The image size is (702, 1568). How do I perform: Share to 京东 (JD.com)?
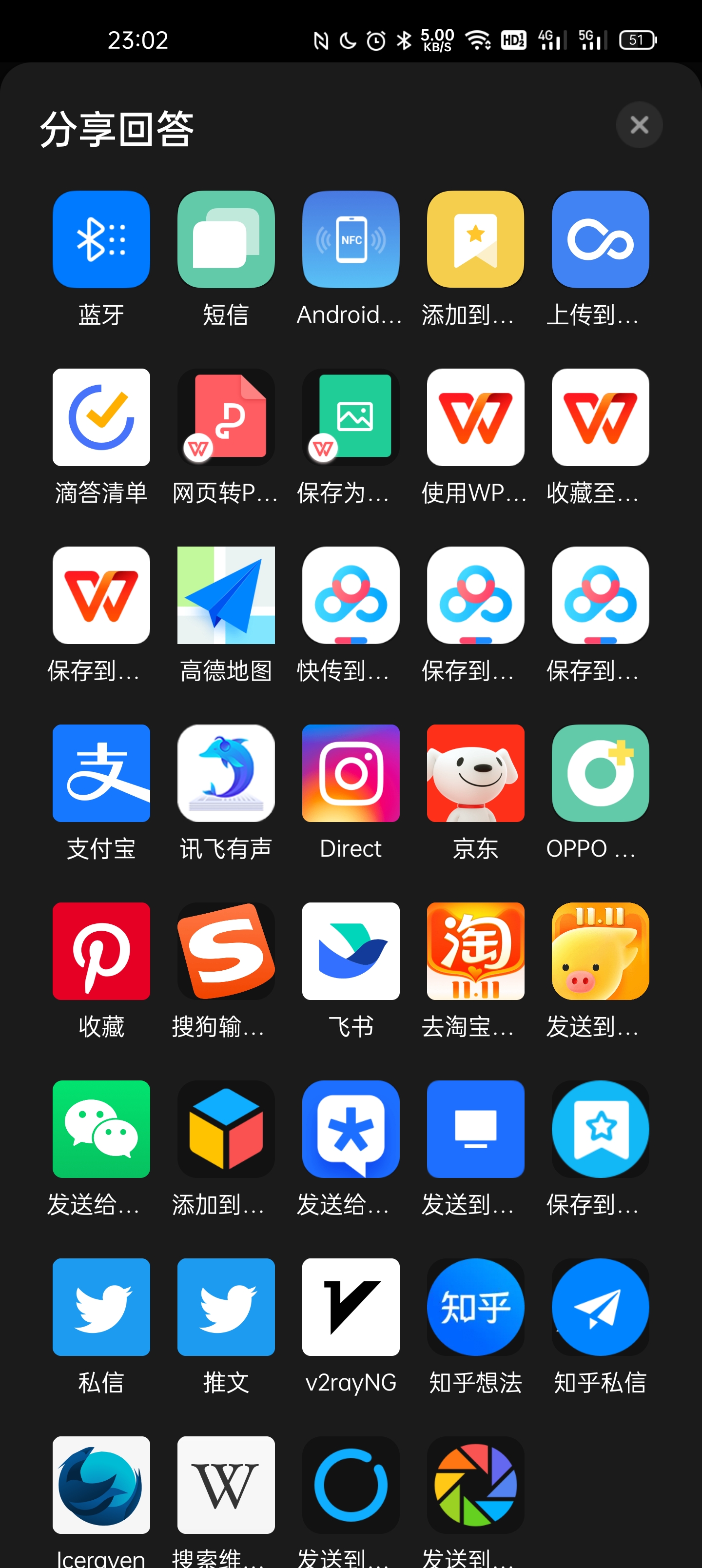(475, 773)
